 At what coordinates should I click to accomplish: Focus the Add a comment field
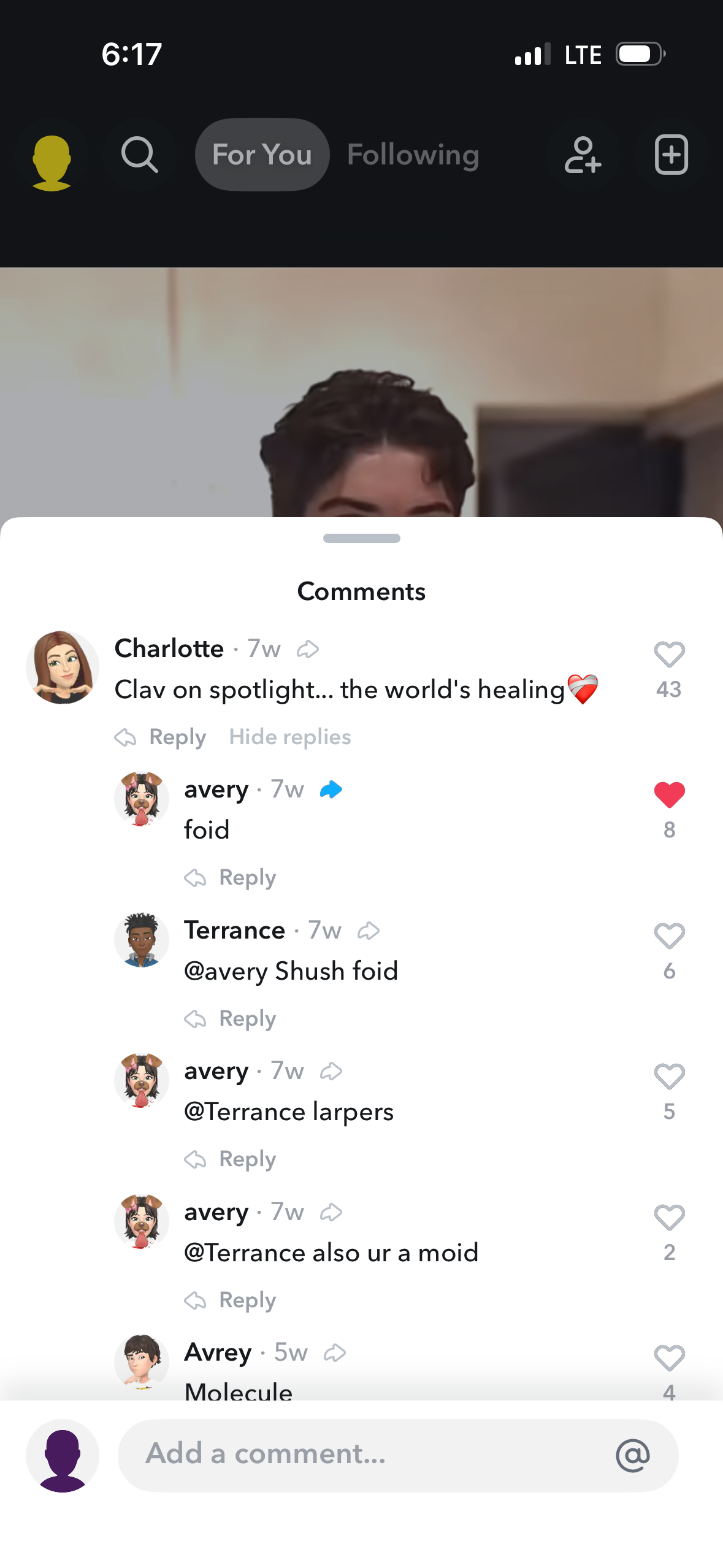(x=368, y=1455)
